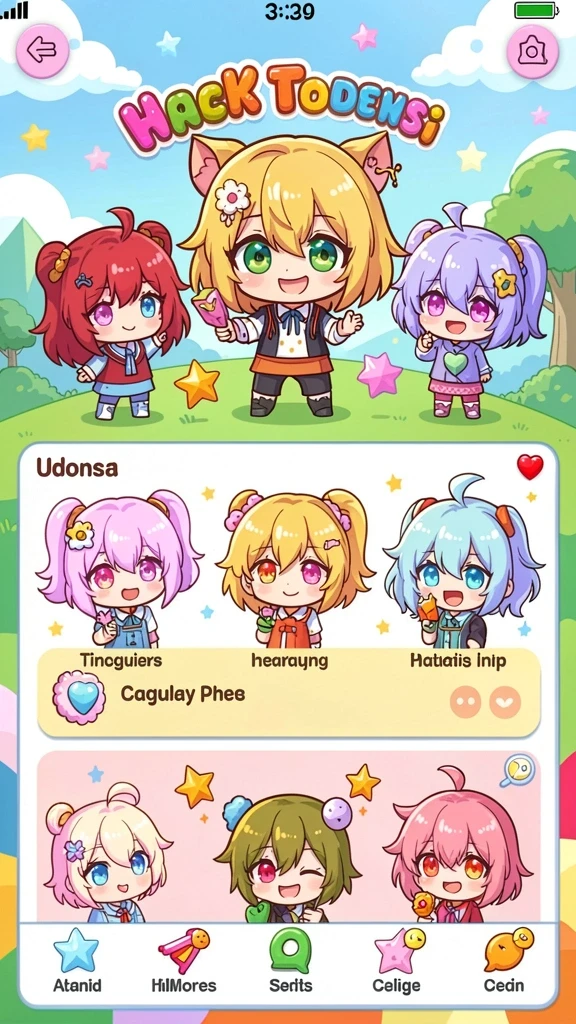
Task: Switch to the HilMores tab
Action: click(184, 960)
